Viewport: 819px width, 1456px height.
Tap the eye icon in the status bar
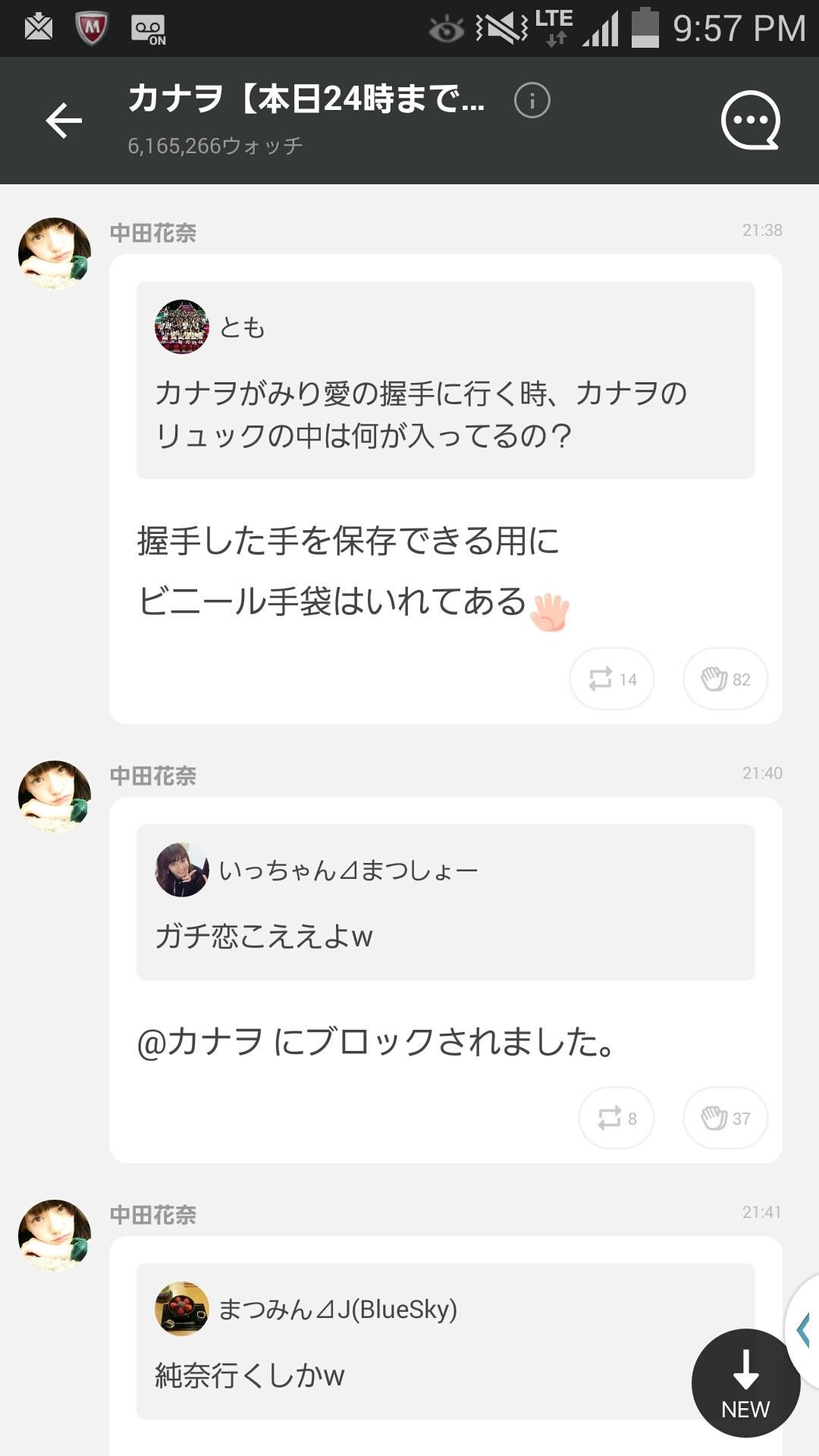click(447, 27)
